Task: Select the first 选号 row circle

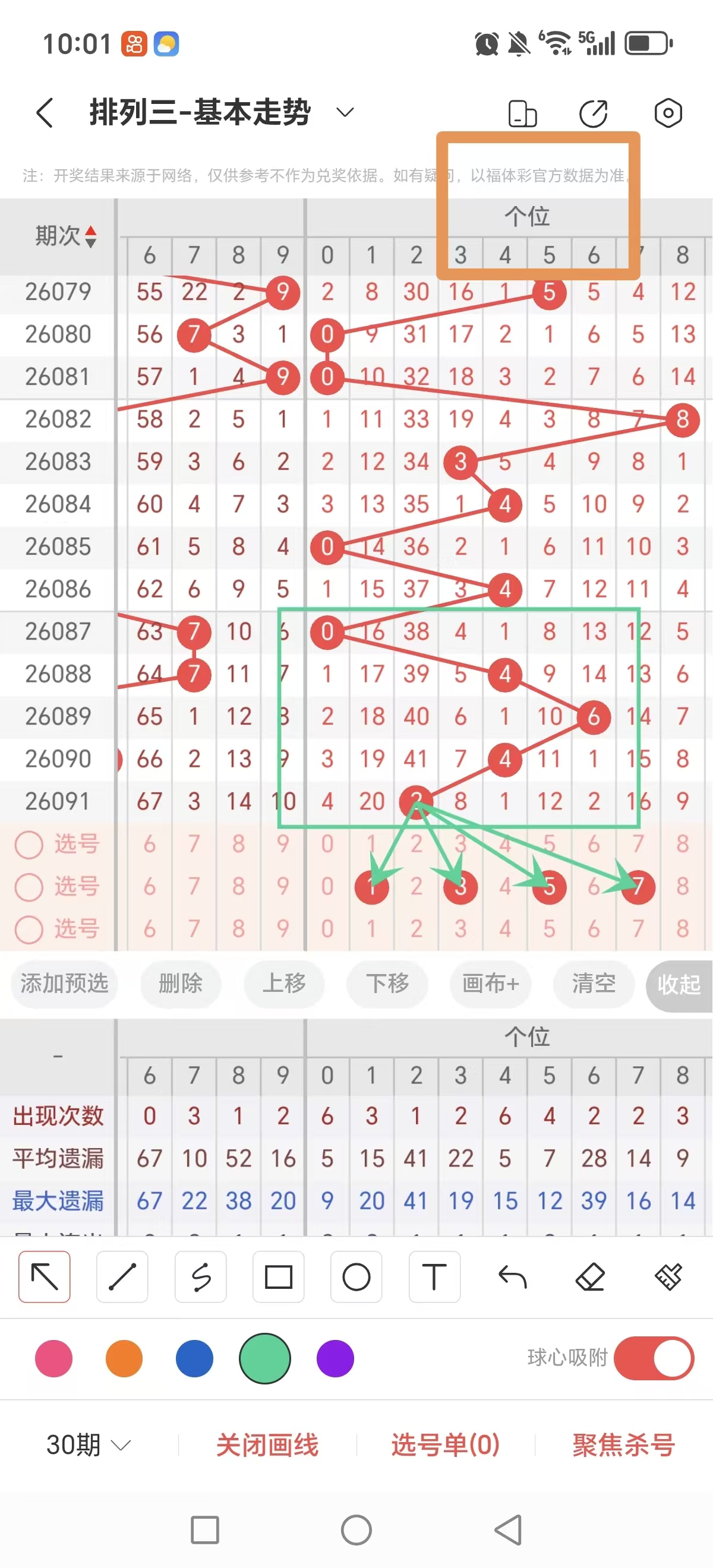Action: click(x=29, y=845)
